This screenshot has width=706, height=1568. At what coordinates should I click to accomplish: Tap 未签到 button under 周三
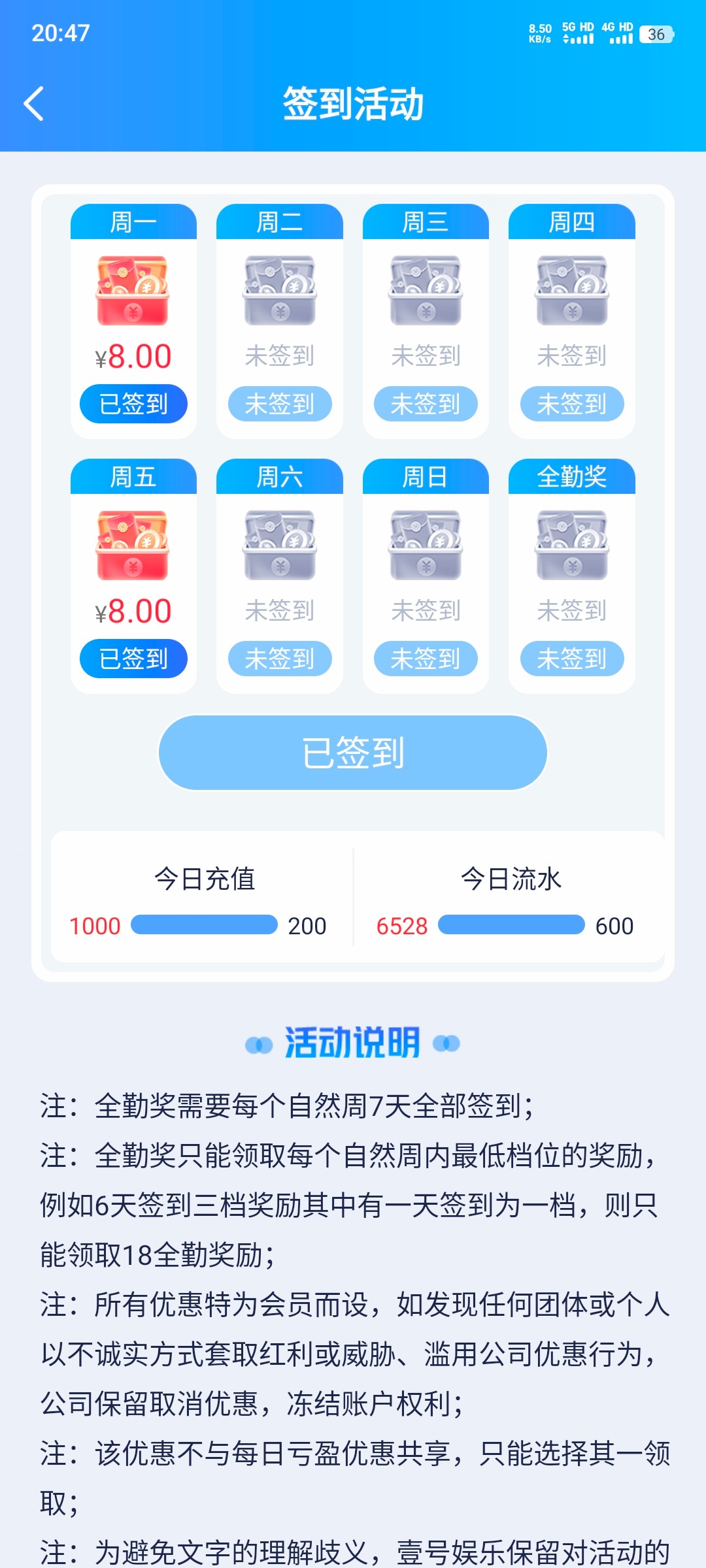coord(426,404)
